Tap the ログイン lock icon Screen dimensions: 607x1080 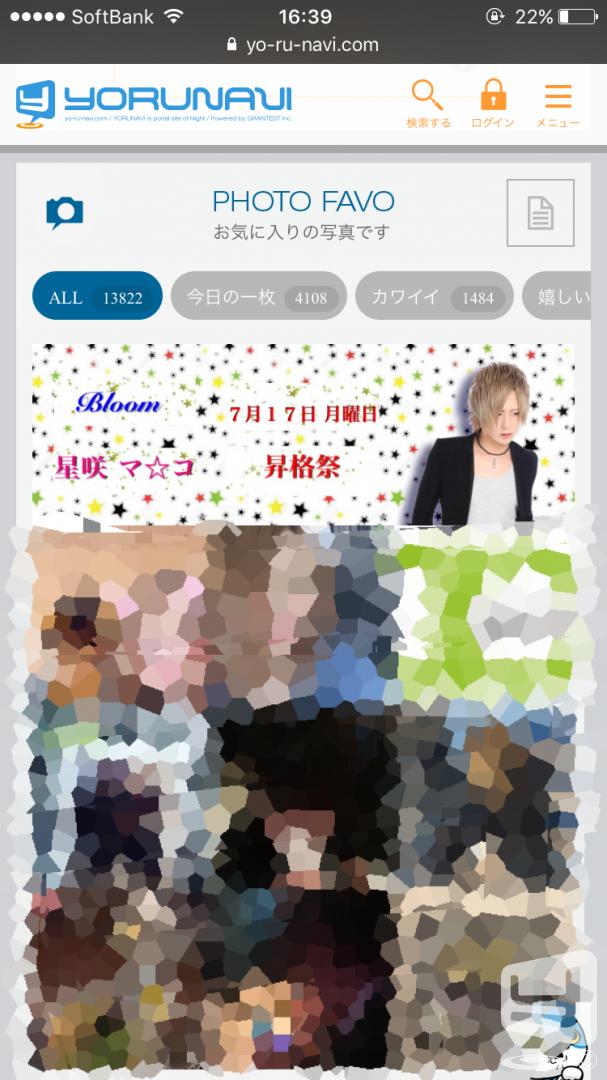pos(493,103)
